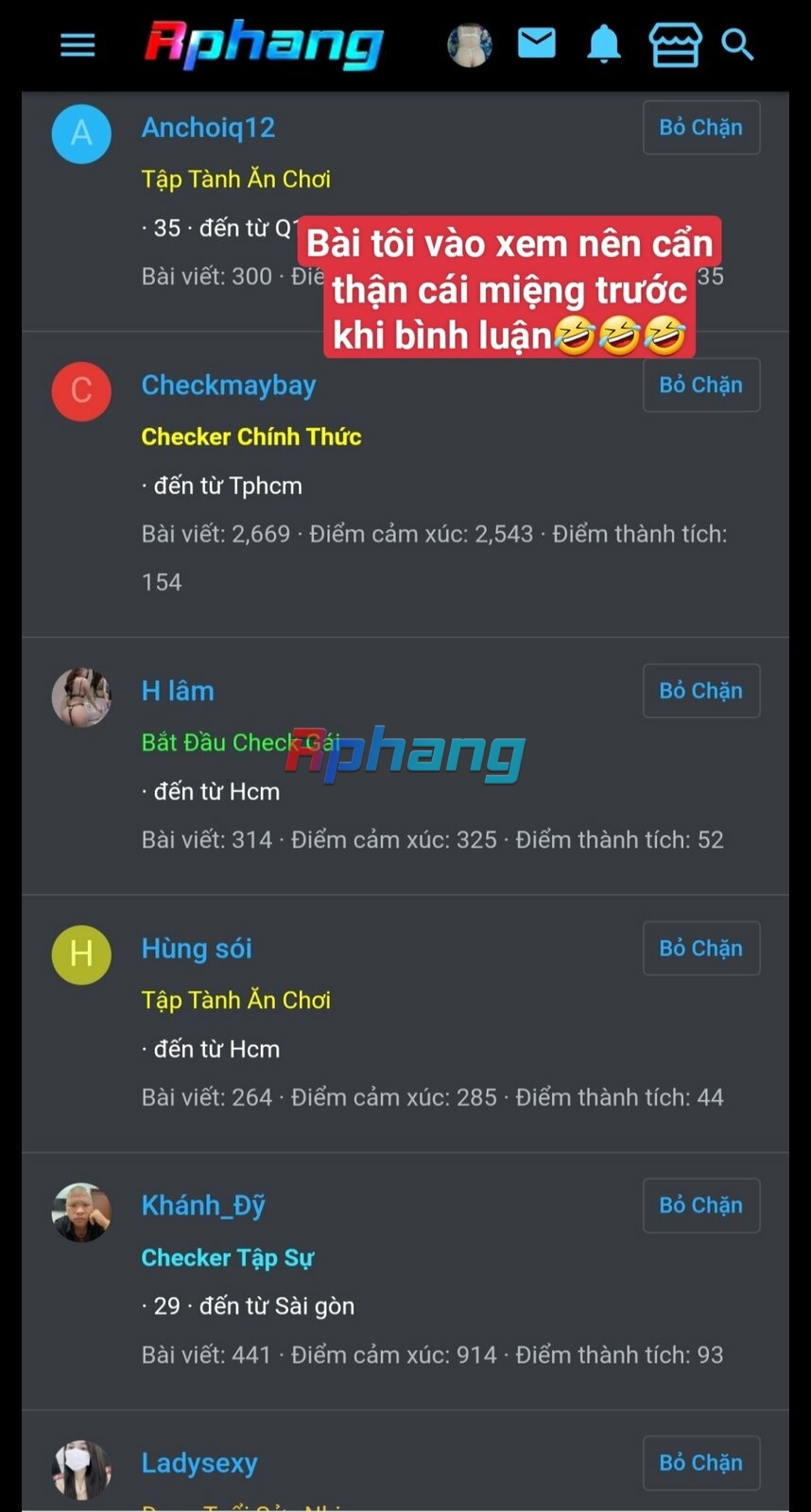Tap Bỏ Chặn next to Hùng sói

[701, 948]
